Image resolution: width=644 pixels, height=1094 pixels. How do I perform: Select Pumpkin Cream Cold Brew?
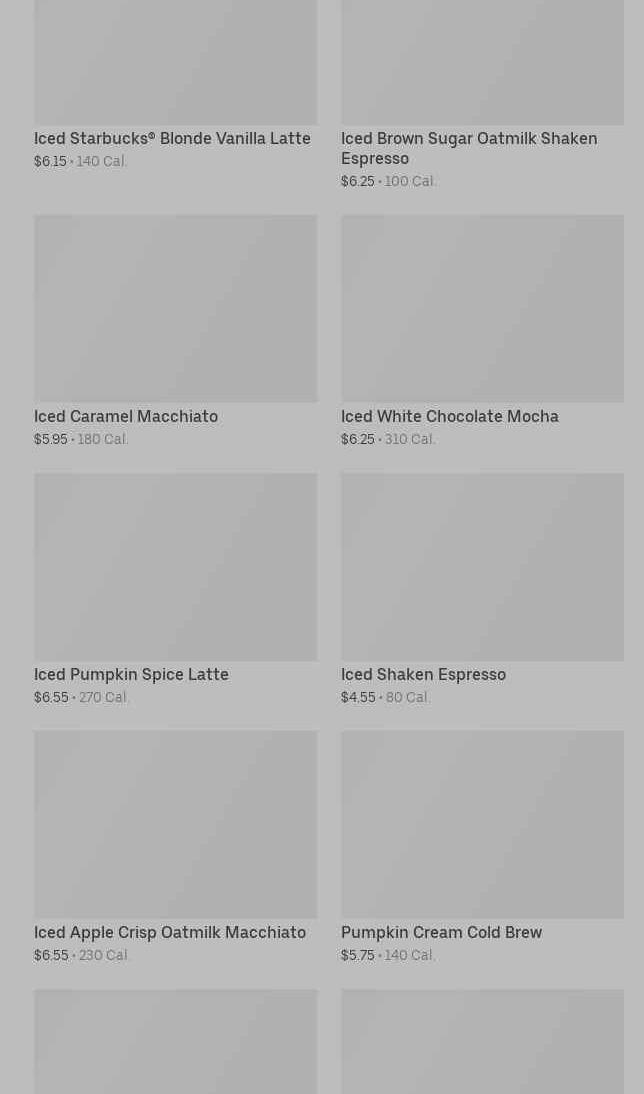coord(482,847)
